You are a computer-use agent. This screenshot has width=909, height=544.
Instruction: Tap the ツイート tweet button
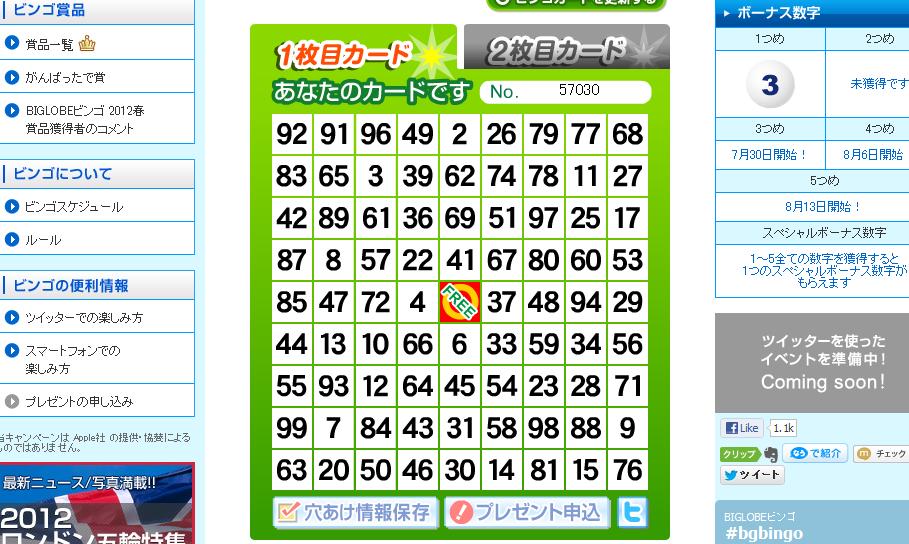pos(751,476)
